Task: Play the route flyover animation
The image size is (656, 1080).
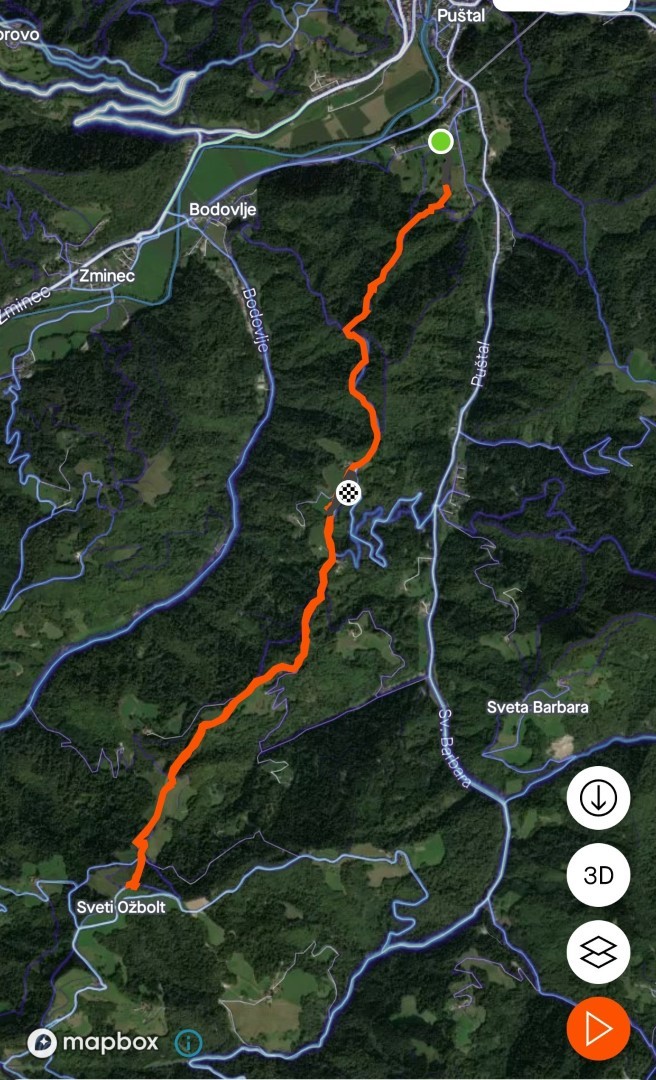Action: click(x=598, y=1028)
